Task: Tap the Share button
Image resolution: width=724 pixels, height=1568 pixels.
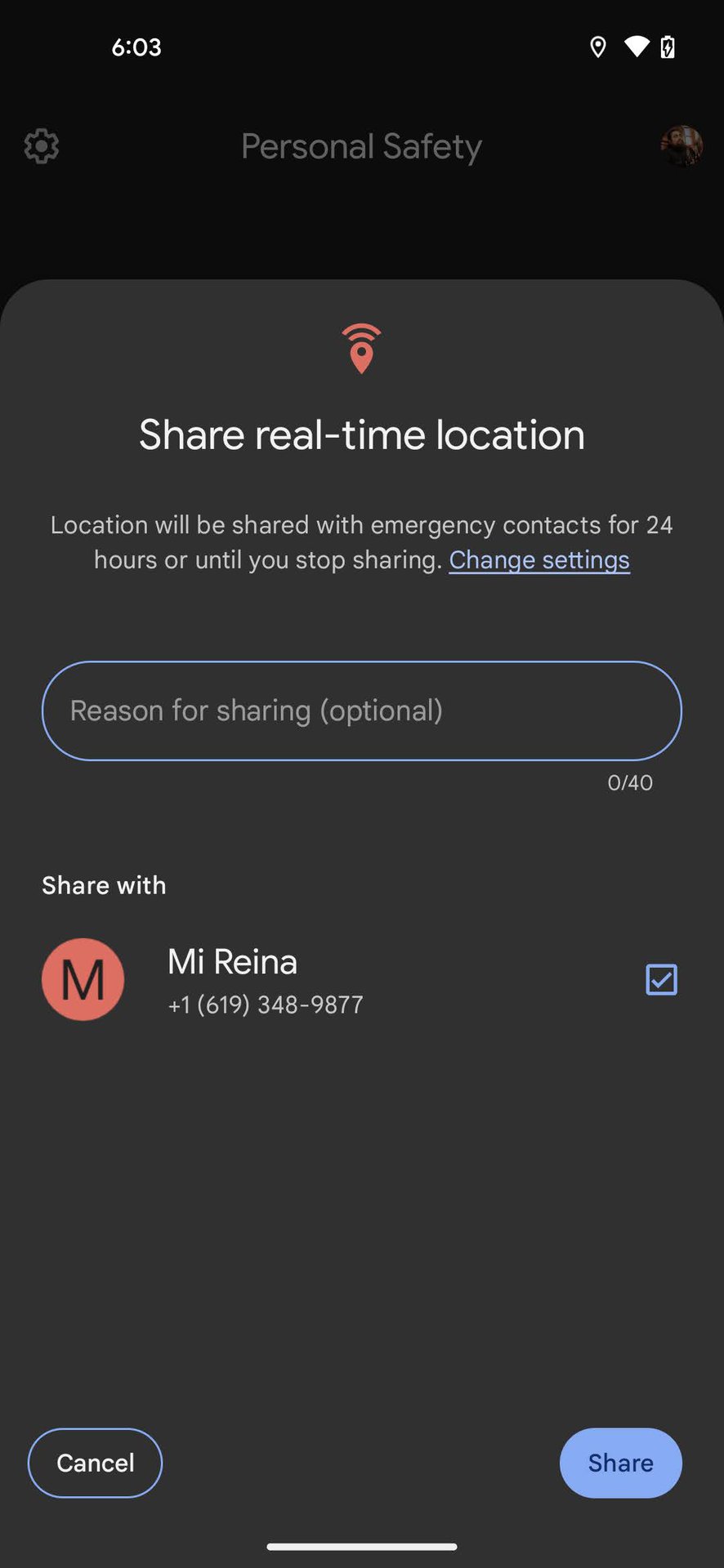Action: (x=620, y=1463)
